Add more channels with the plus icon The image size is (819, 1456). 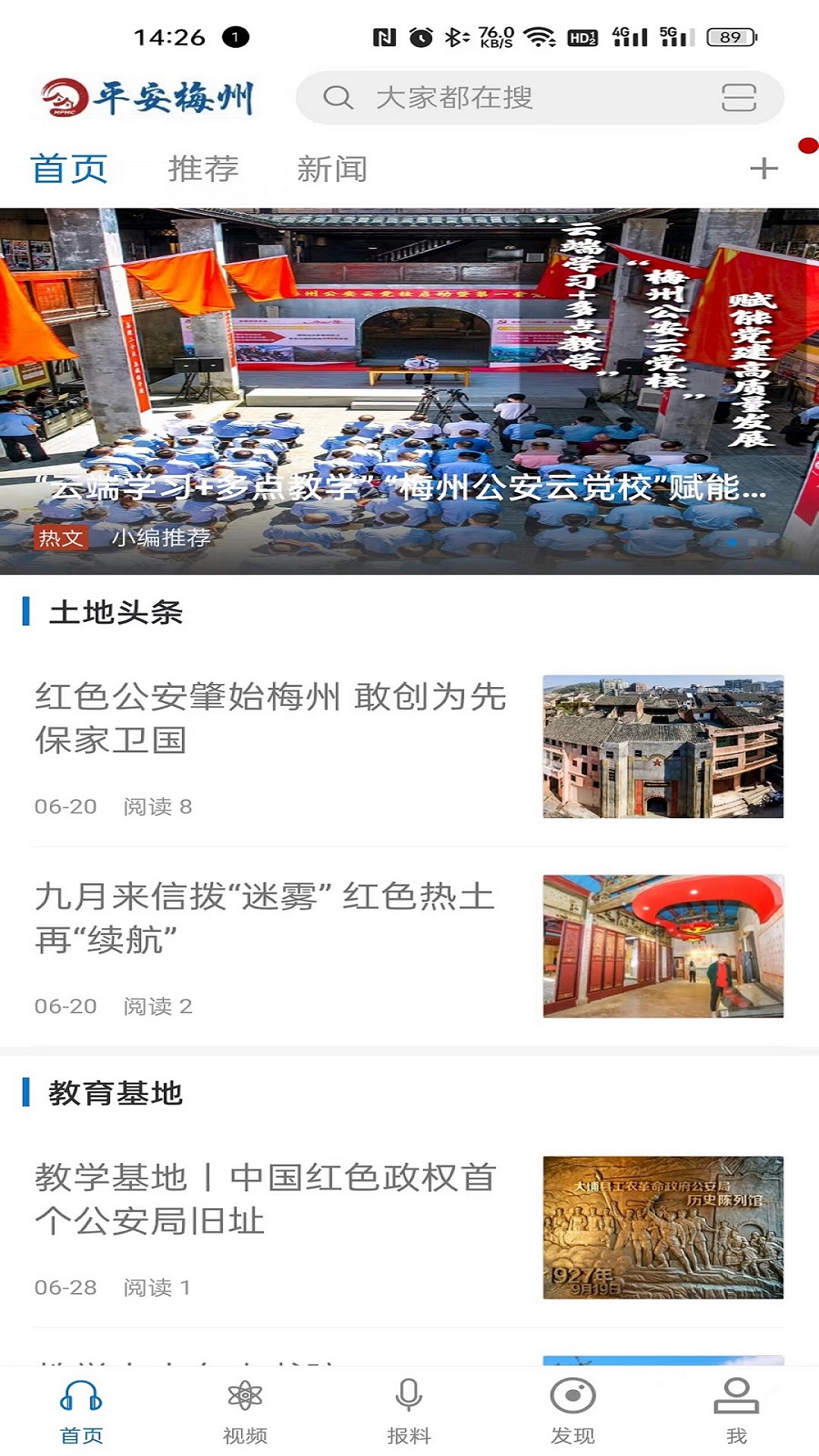click(764, 168)
